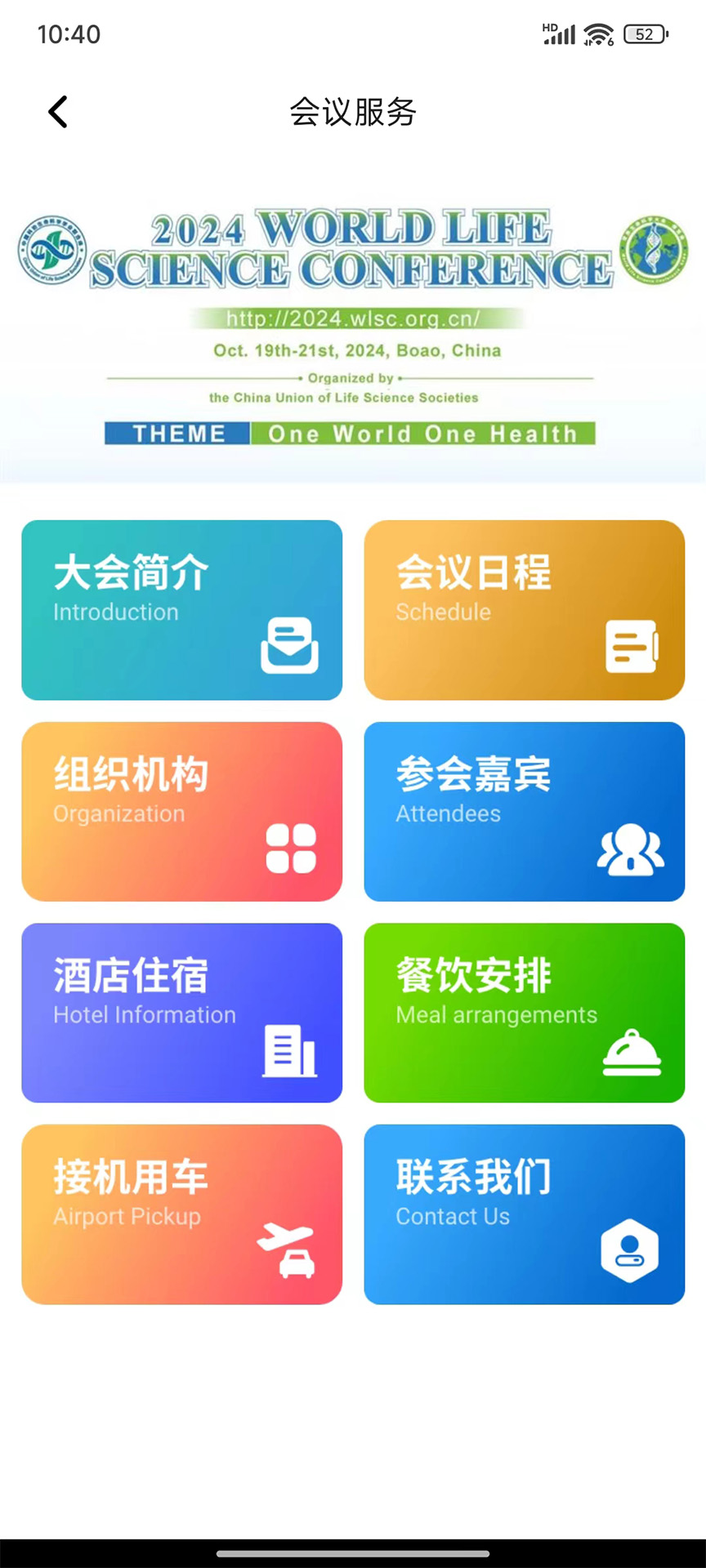Image resolution: width=706 pixels, height=1568 pixels.
Task: Click the 会议服务 page title
Action: (353, 114)
